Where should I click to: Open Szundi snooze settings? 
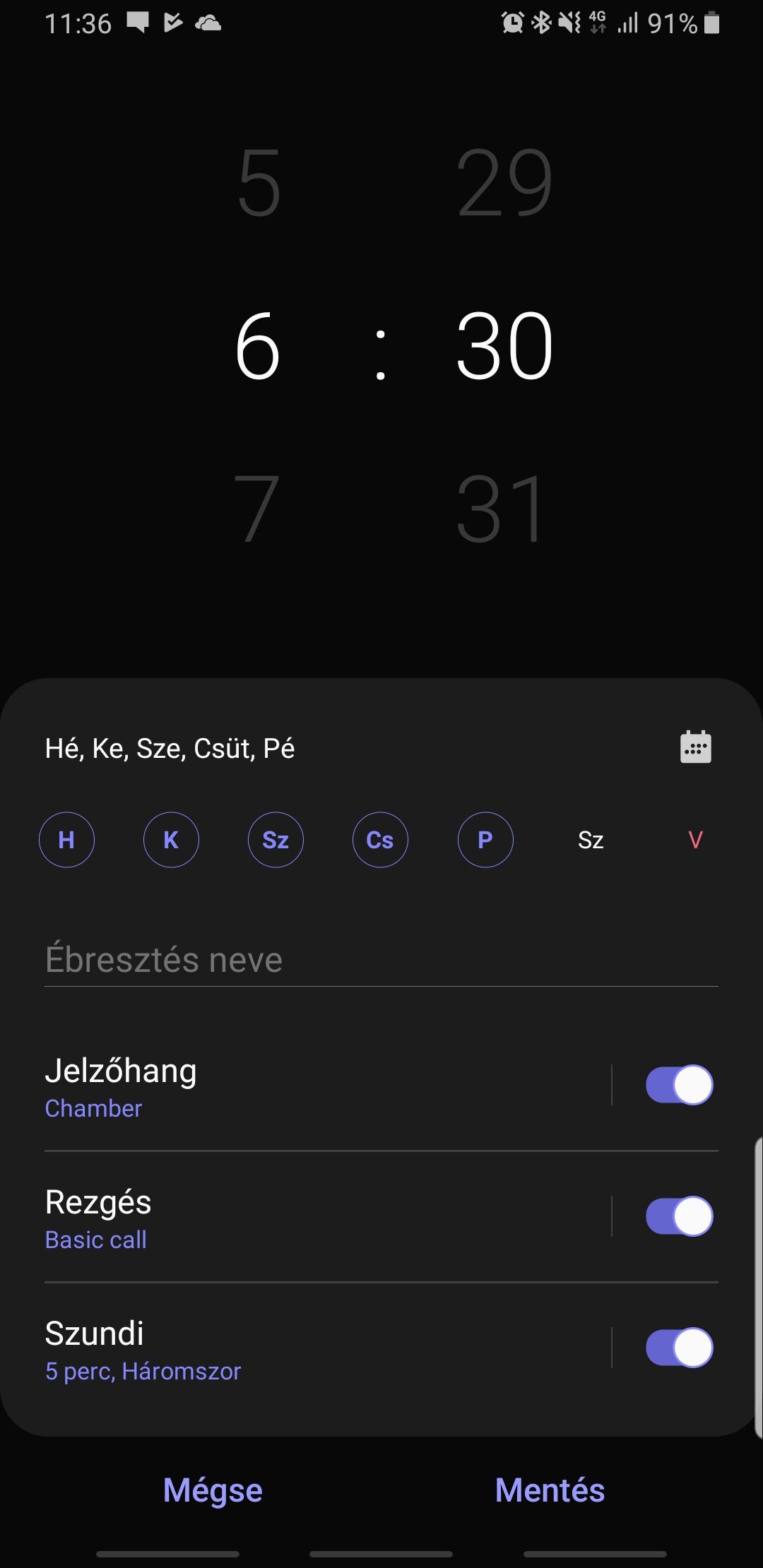click(283, 1349)
